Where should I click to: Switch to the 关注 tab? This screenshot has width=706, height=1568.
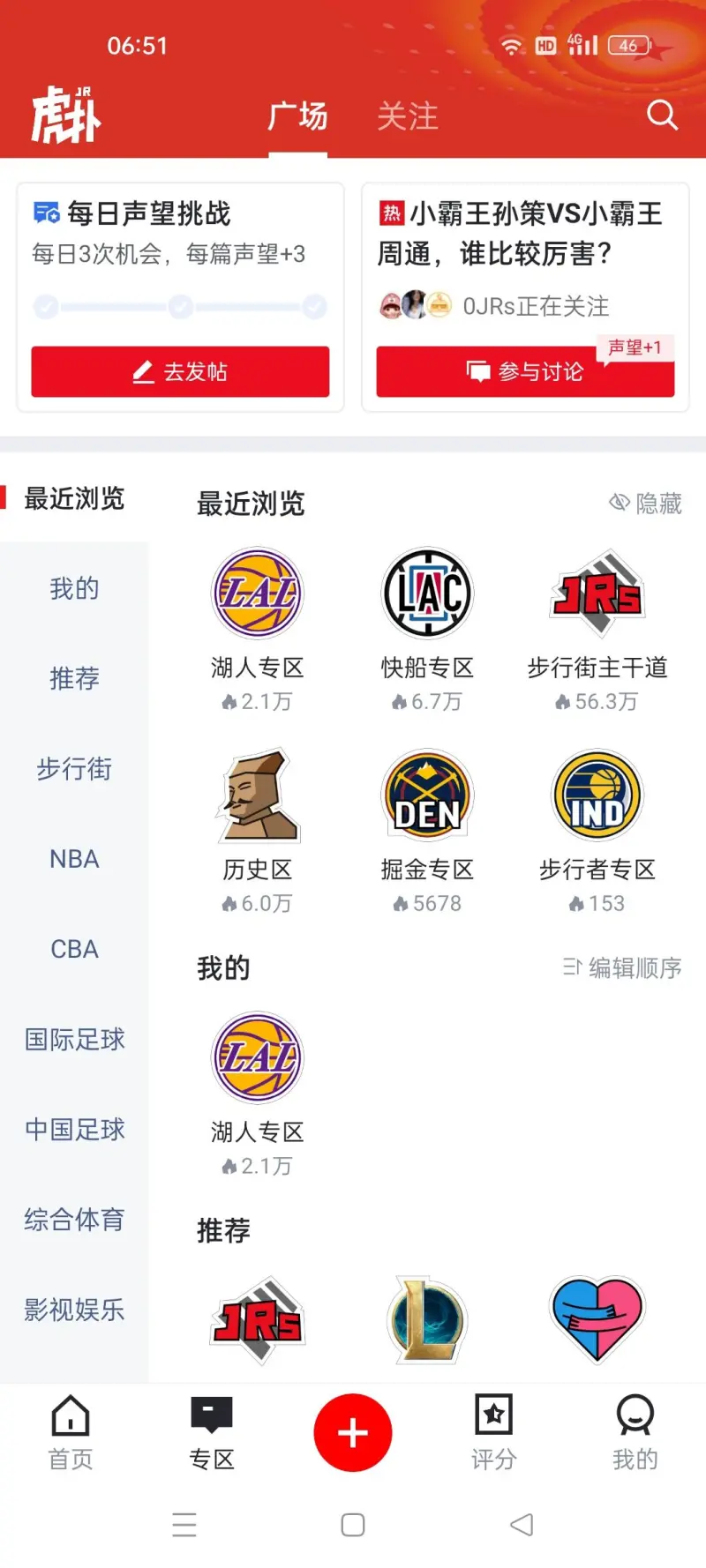coord(407,116)
